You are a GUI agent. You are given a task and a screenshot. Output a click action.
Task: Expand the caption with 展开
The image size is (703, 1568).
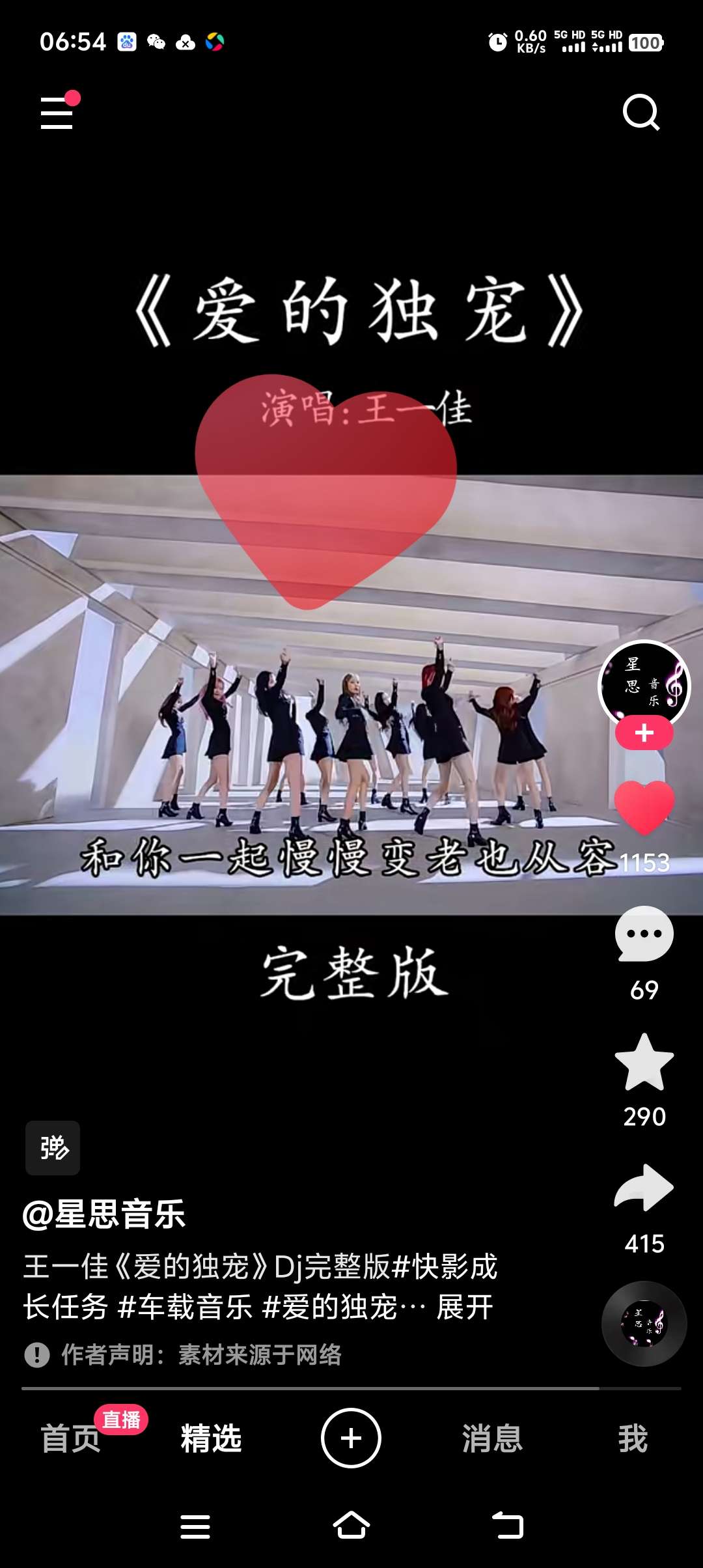465,1307
